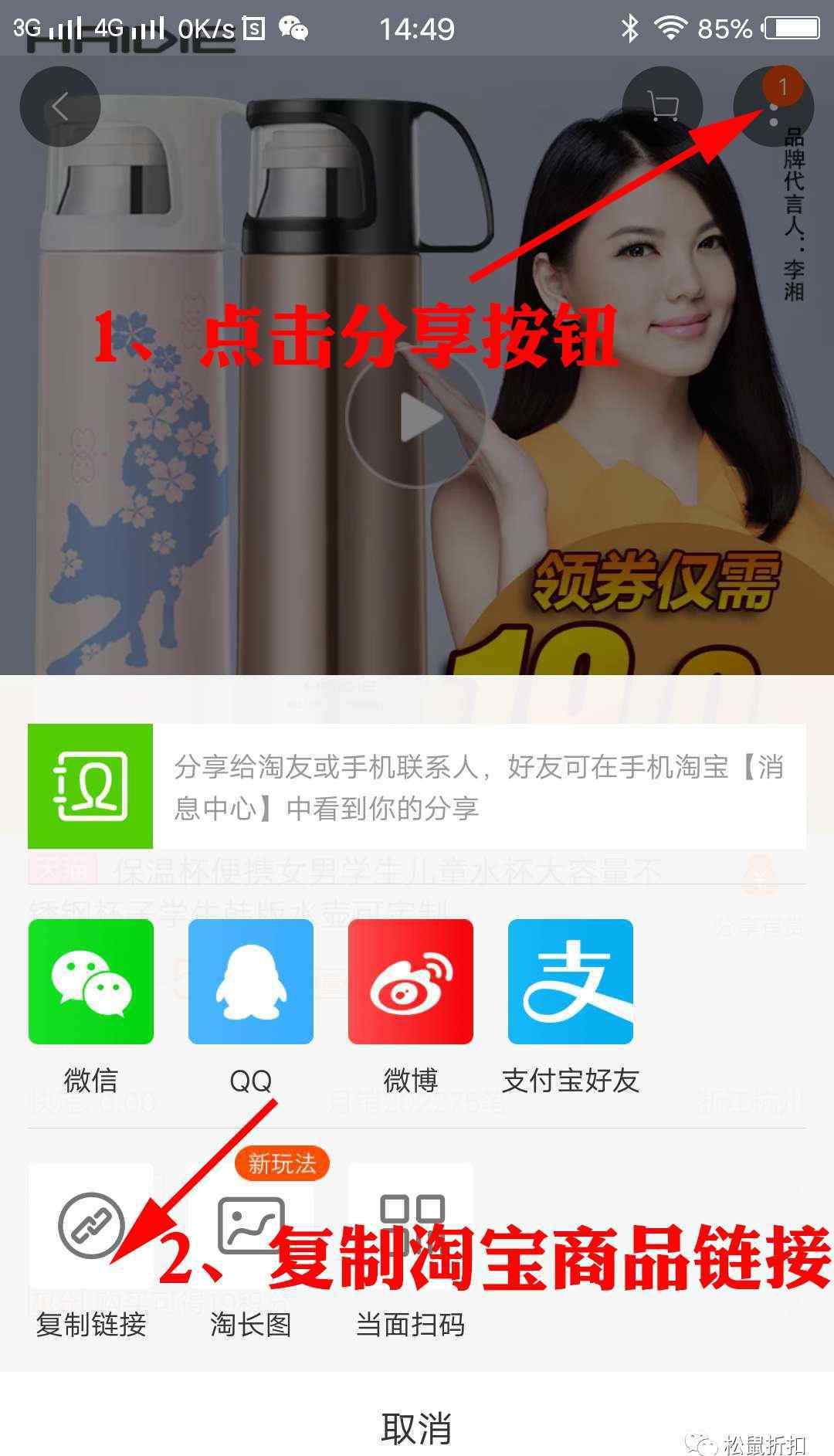Share to 支付宝好友

tap(571, 982)
